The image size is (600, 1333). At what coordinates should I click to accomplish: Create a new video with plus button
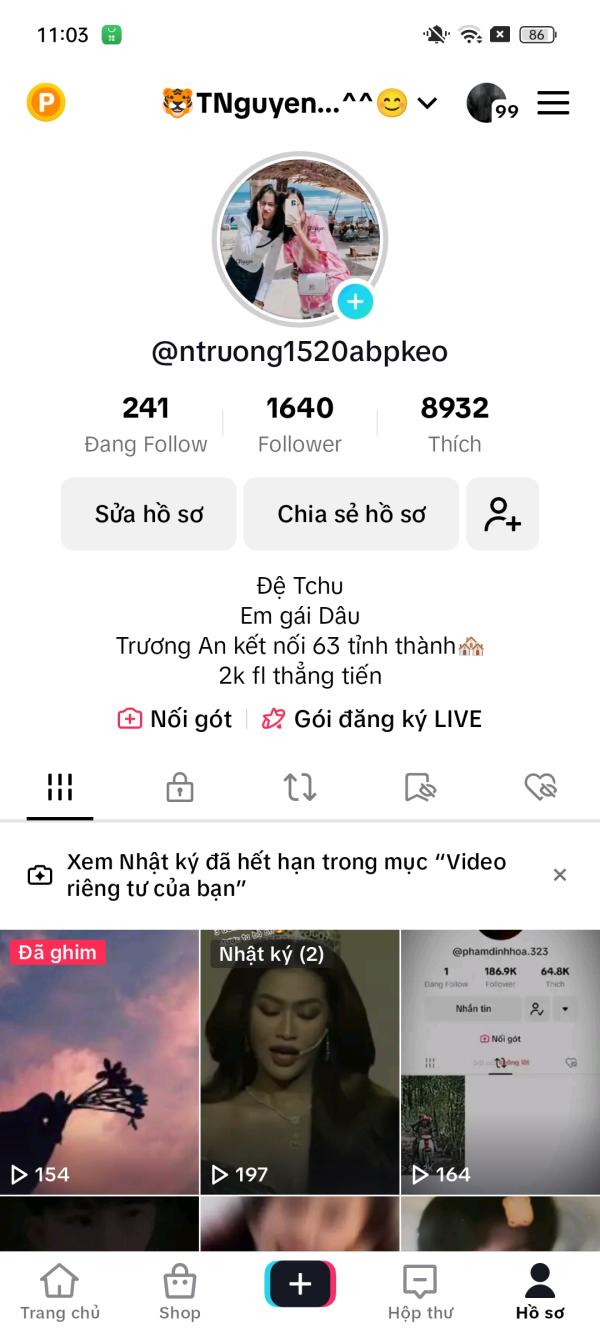coord(300,1284)
